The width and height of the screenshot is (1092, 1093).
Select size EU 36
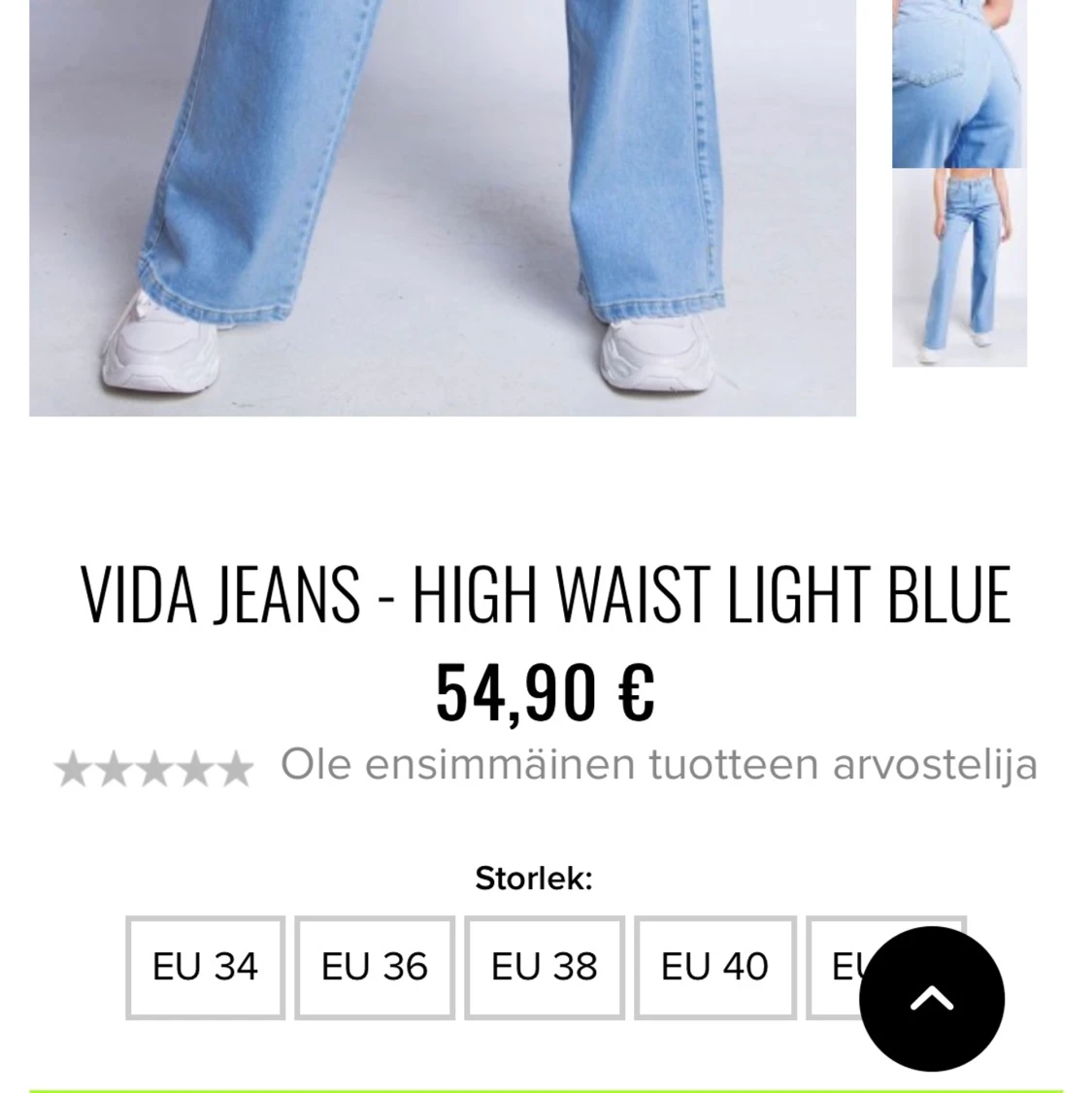[375, 967]
